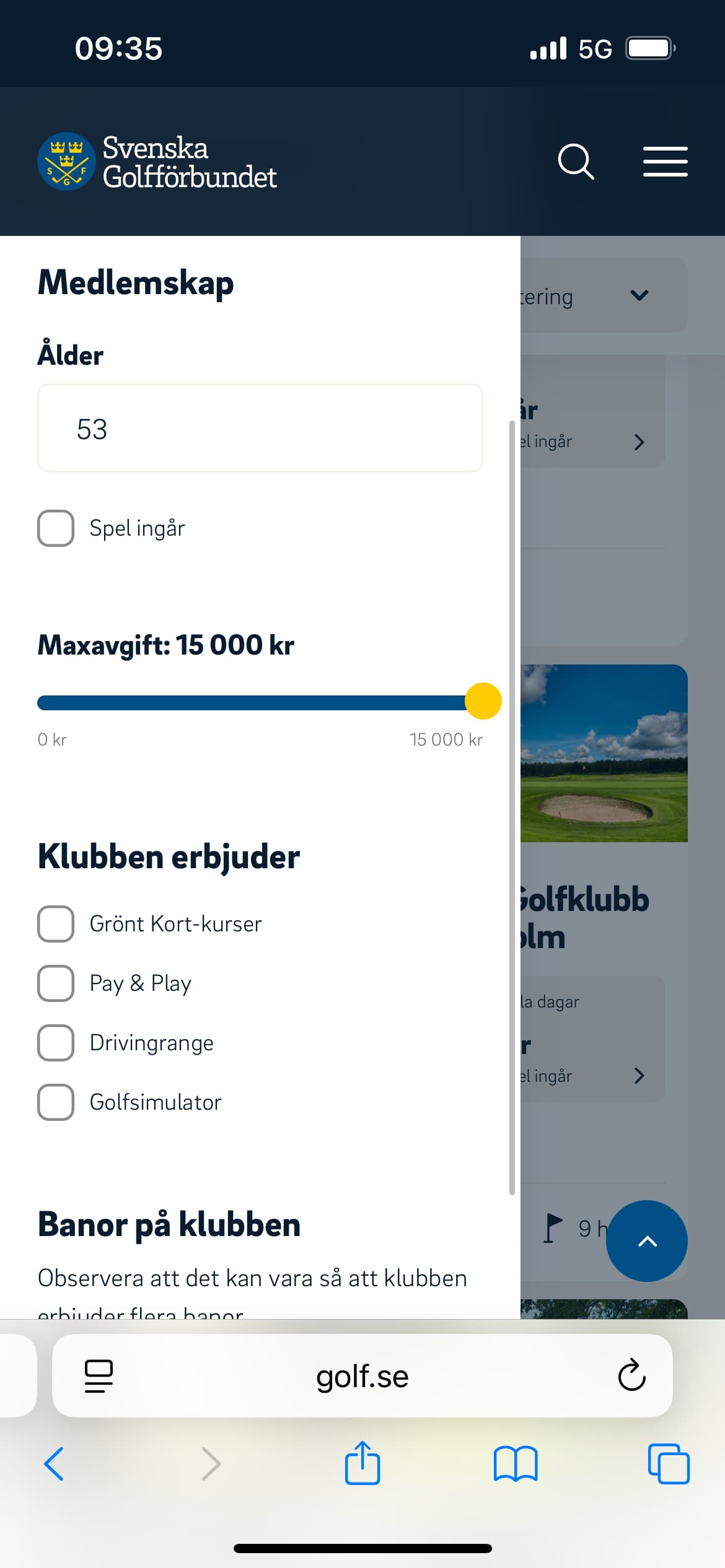Tick the Drivingrange option
Image resolution: width=725 pixels, height=1568 pixels.
tap(56, 1043)
